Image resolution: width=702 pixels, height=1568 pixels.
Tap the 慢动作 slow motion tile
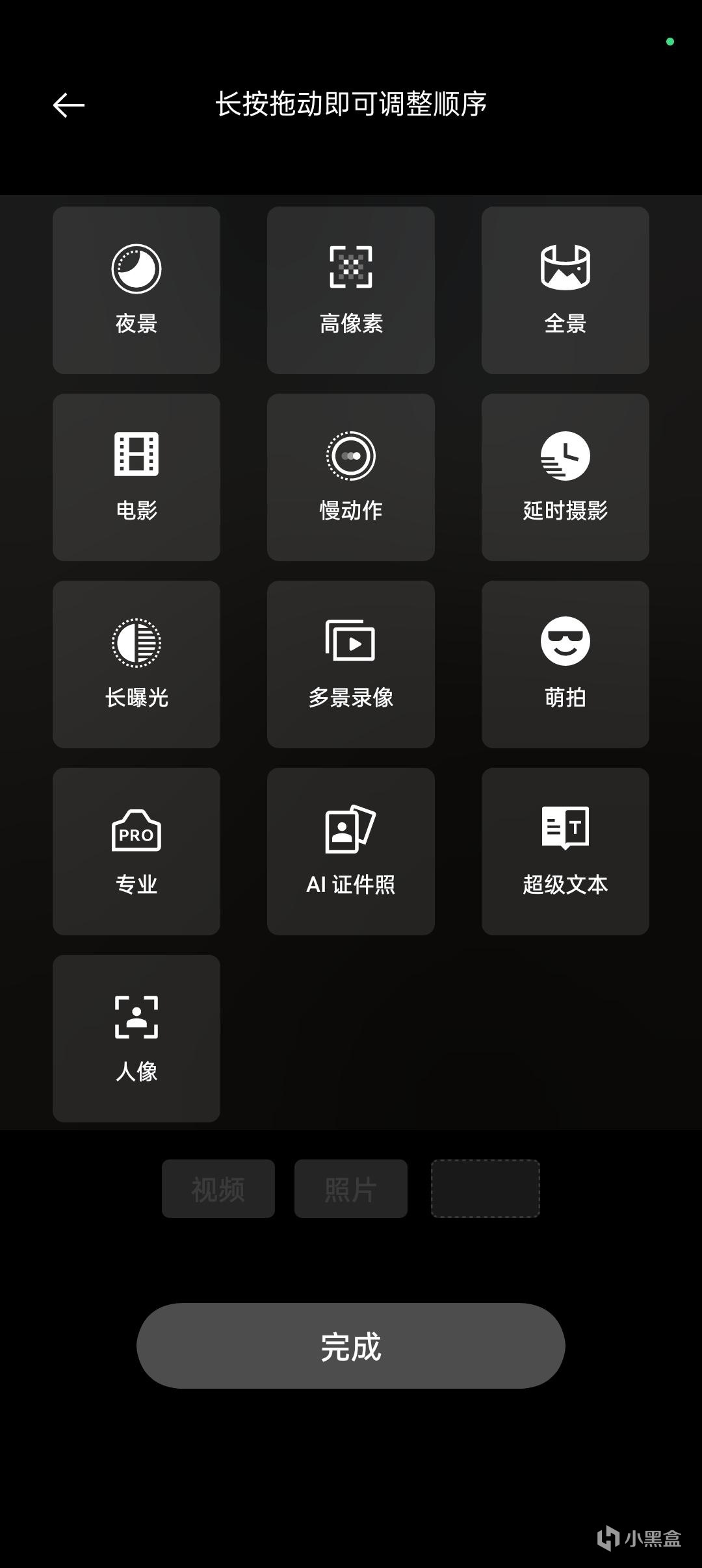351,477
